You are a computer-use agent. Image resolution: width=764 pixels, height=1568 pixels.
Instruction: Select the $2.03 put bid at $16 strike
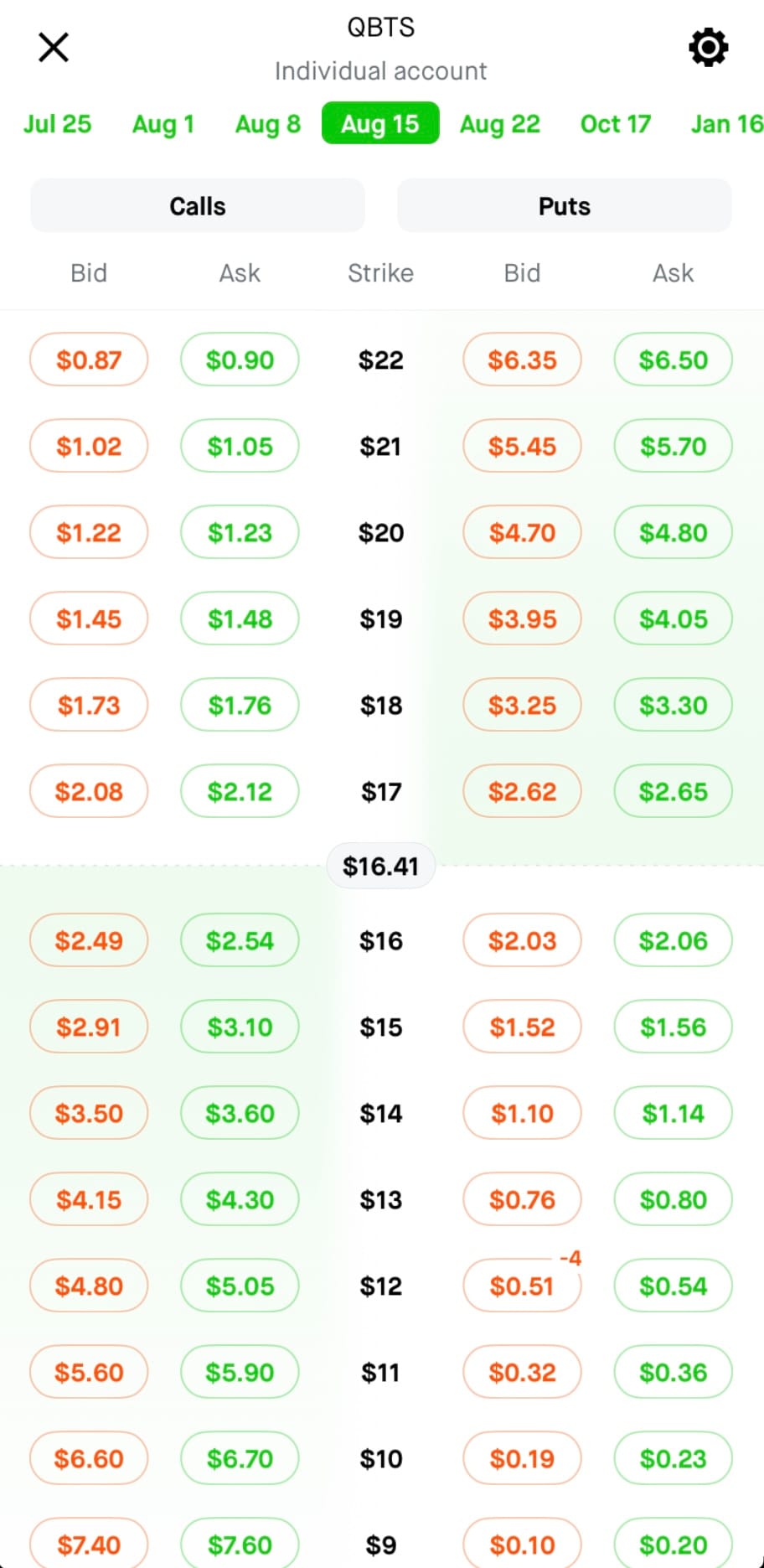point(522,940)
